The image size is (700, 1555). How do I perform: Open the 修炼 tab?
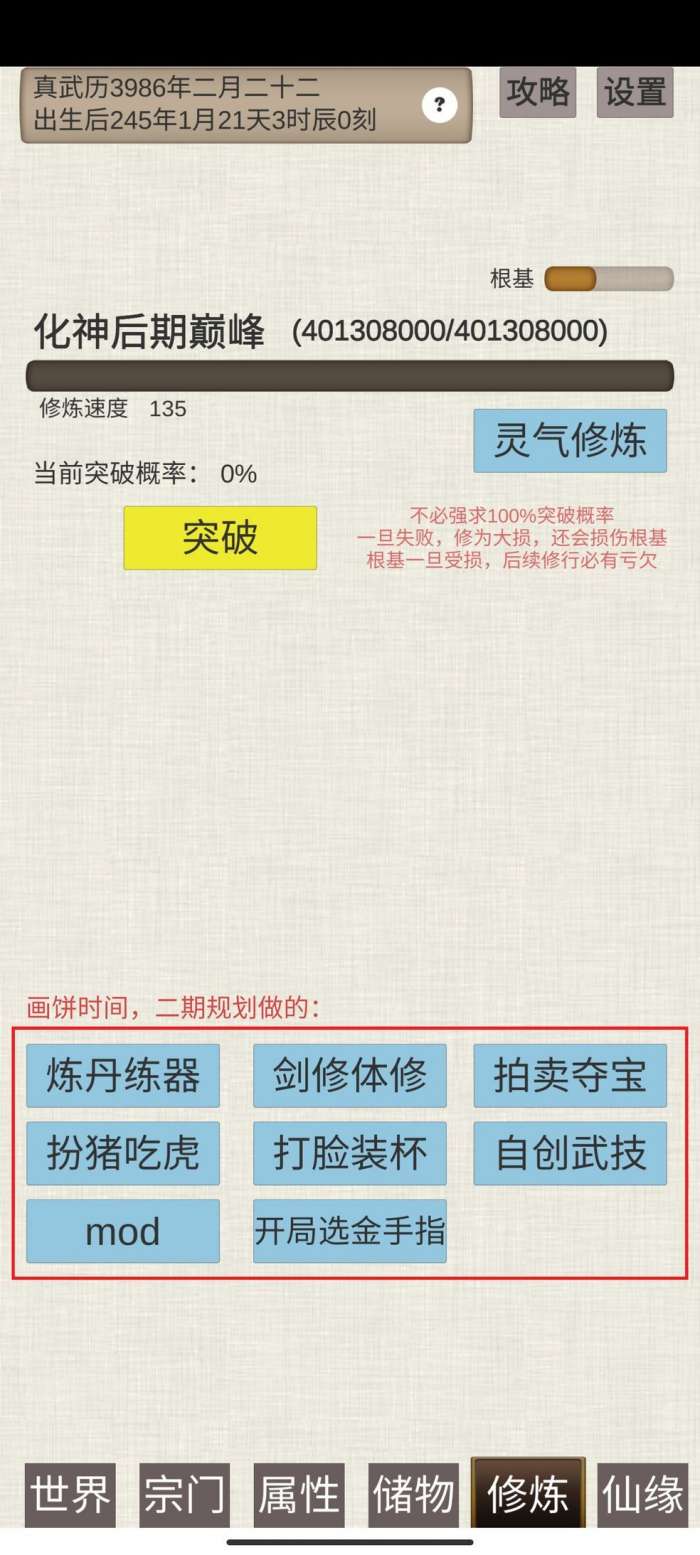[x=528, y=1493]
